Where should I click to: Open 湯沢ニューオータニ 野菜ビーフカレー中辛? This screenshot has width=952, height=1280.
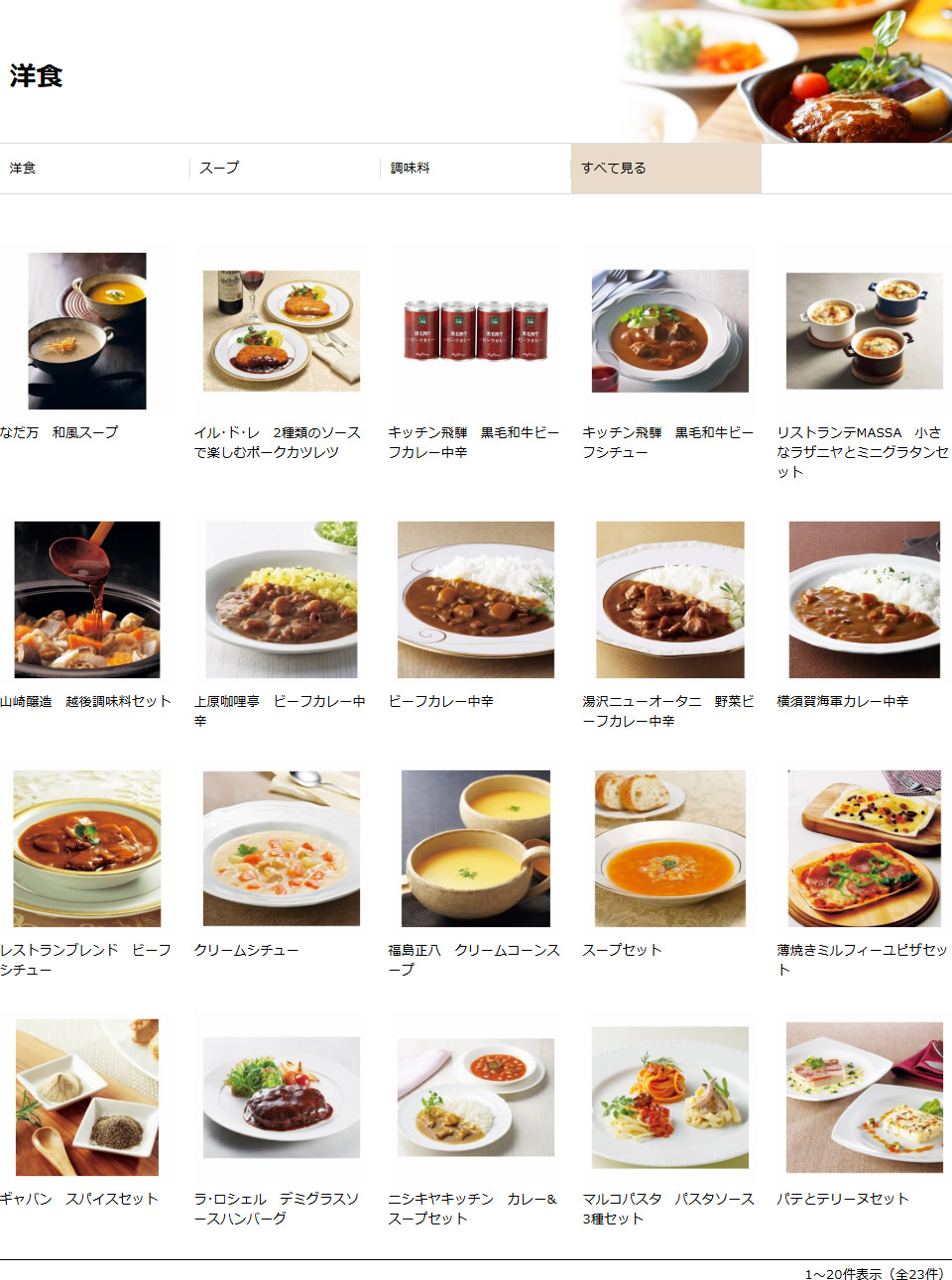point(670,600)
